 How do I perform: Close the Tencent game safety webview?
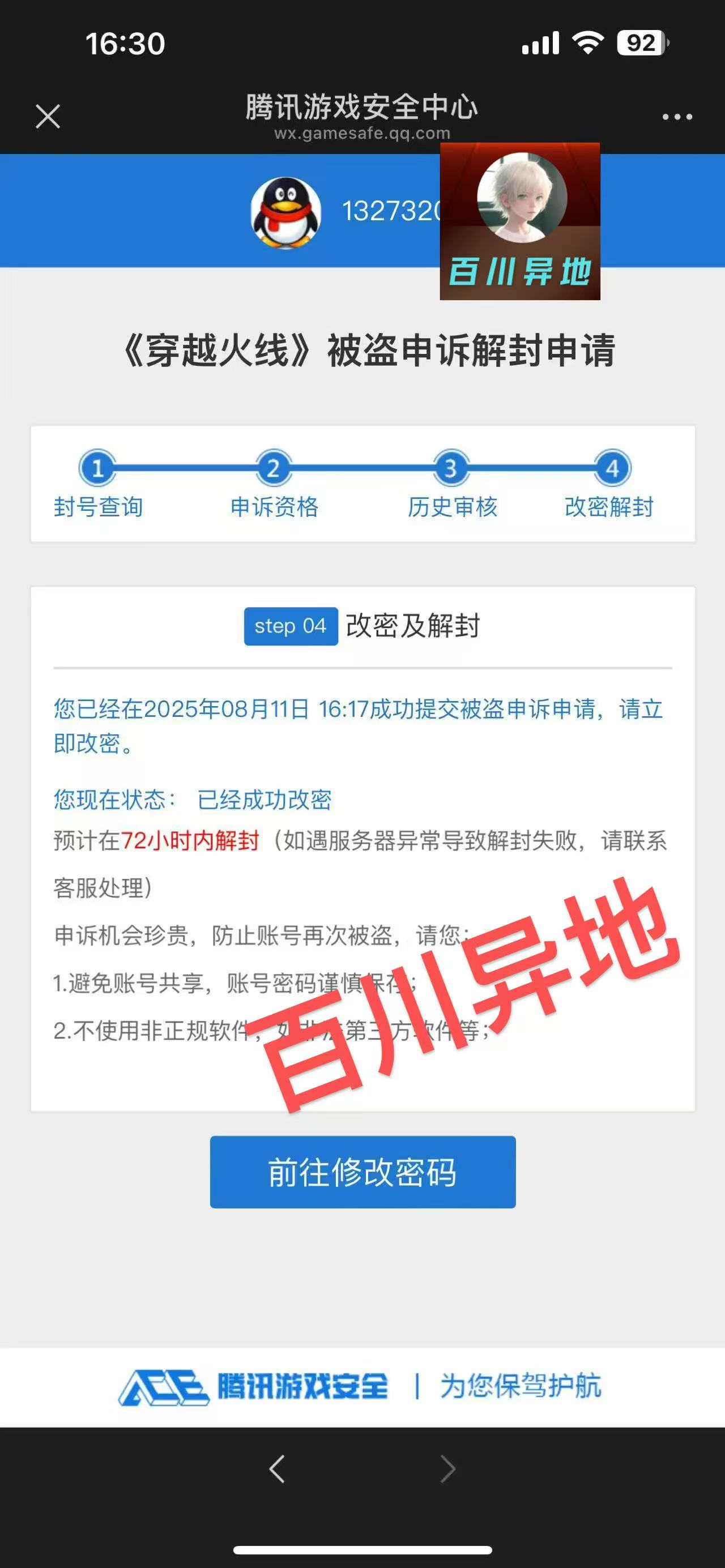(x=48, y=116)
